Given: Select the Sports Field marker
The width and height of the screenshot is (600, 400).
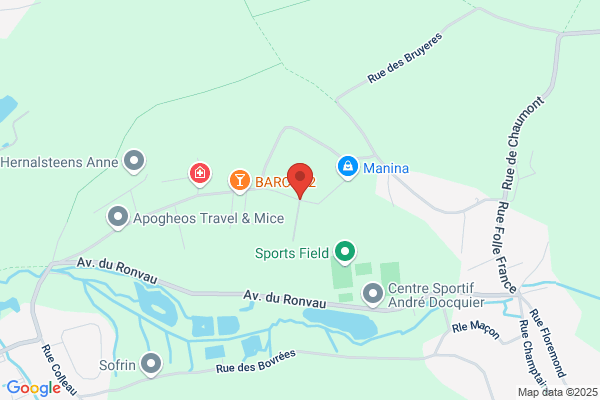Looking at the screenshot, I should (x=345, y=252).
